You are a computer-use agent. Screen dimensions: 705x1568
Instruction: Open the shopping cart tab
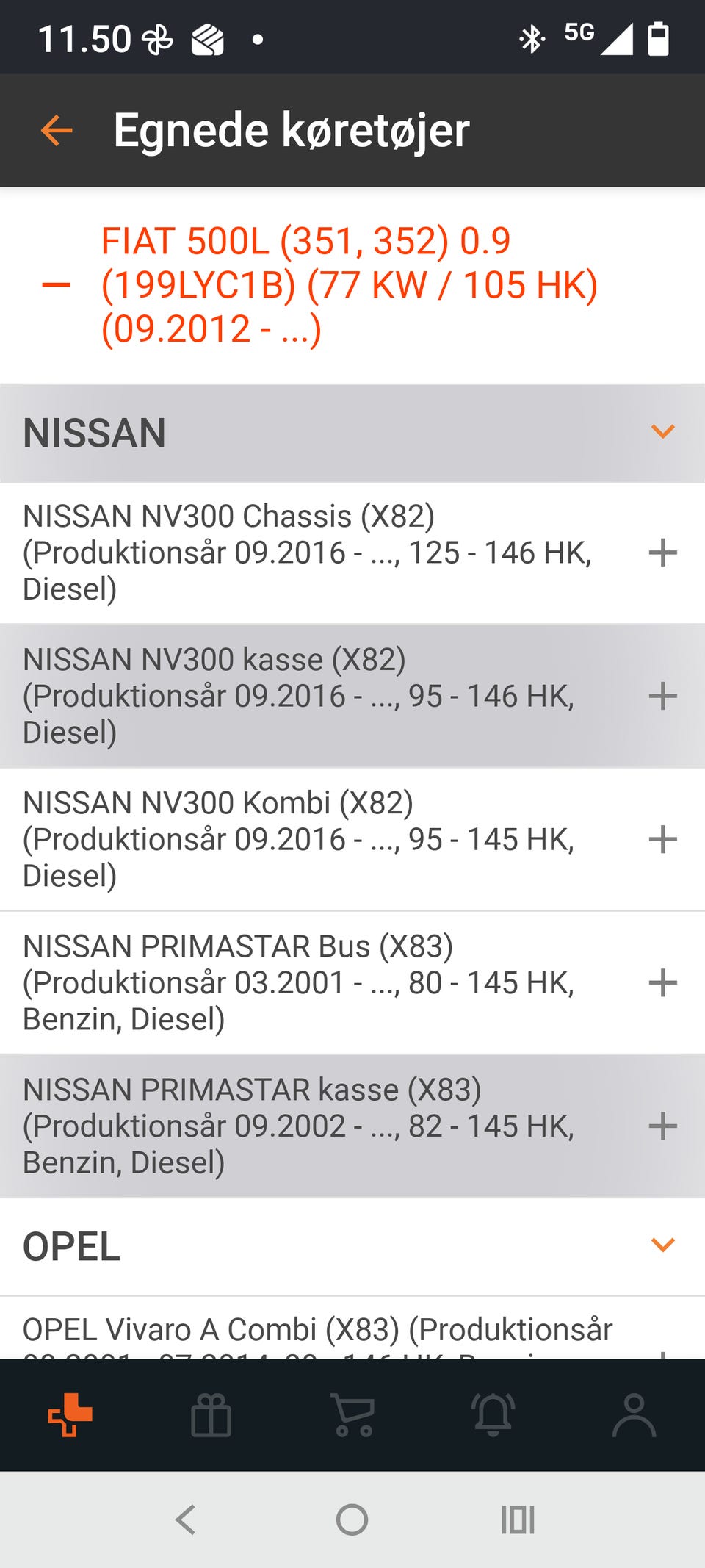(x=353, y=1414)
